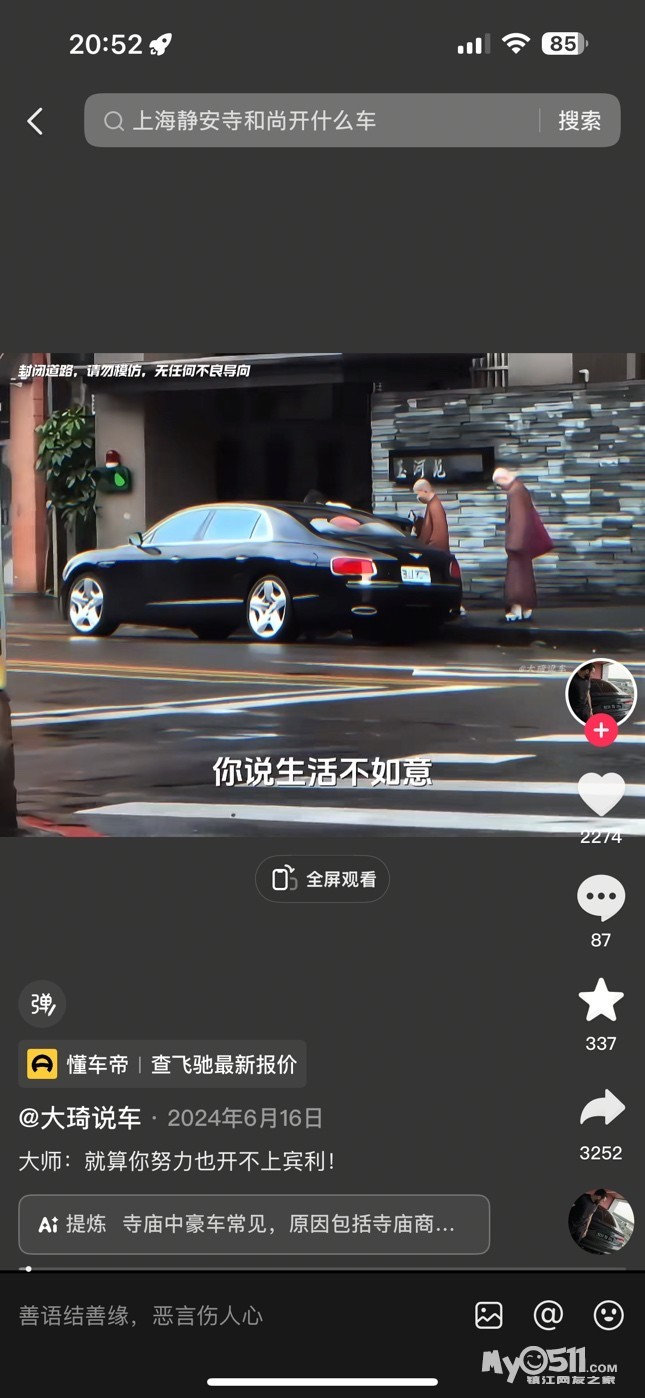Open the emoji picker
This screenshot has height=1398, width=645.
pos(608,1315)
